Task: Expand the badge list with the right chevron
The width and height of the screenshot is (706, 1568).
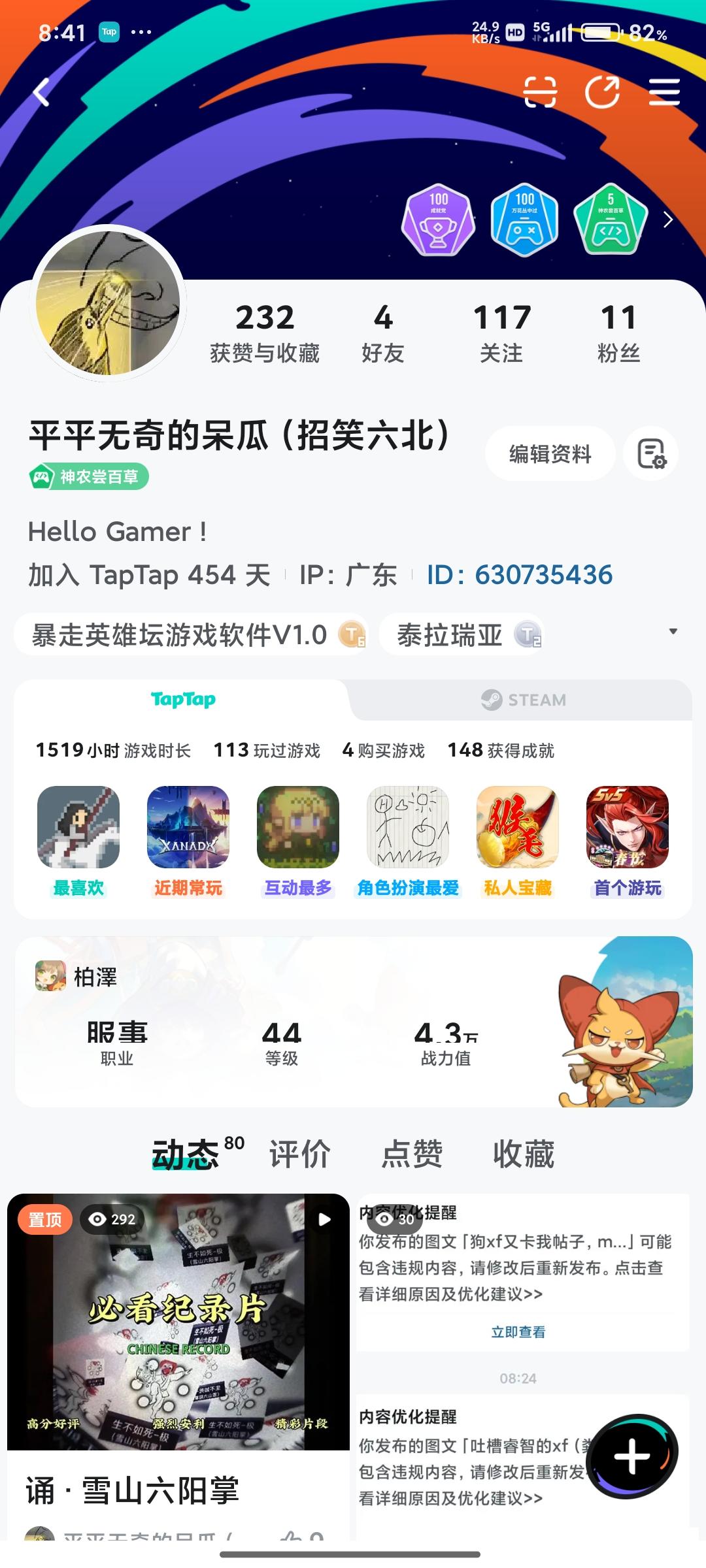Action: 668,220
